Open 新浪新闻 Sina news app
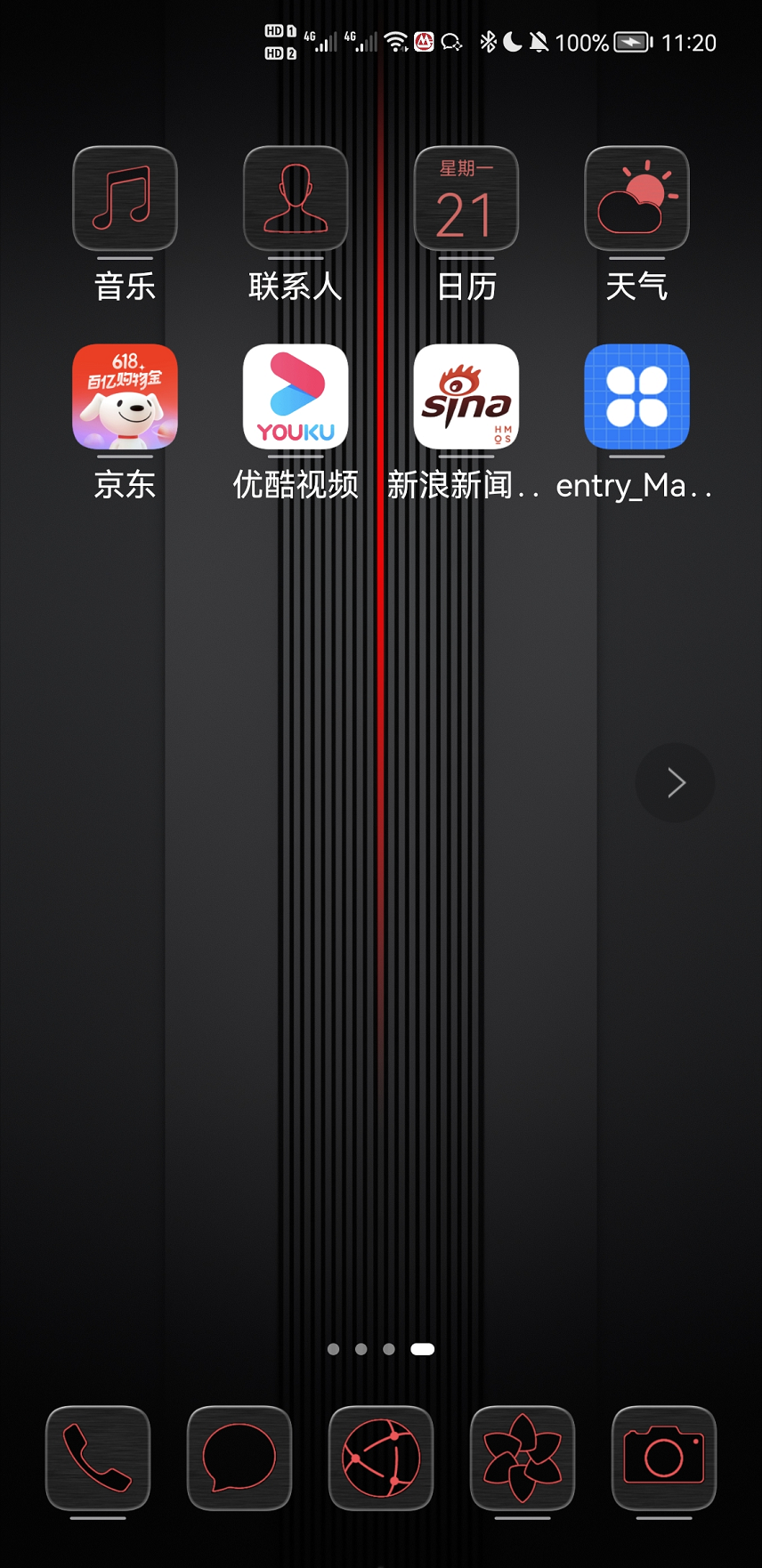The height and width of the screenshot is (1568, 762). (466, 397)
